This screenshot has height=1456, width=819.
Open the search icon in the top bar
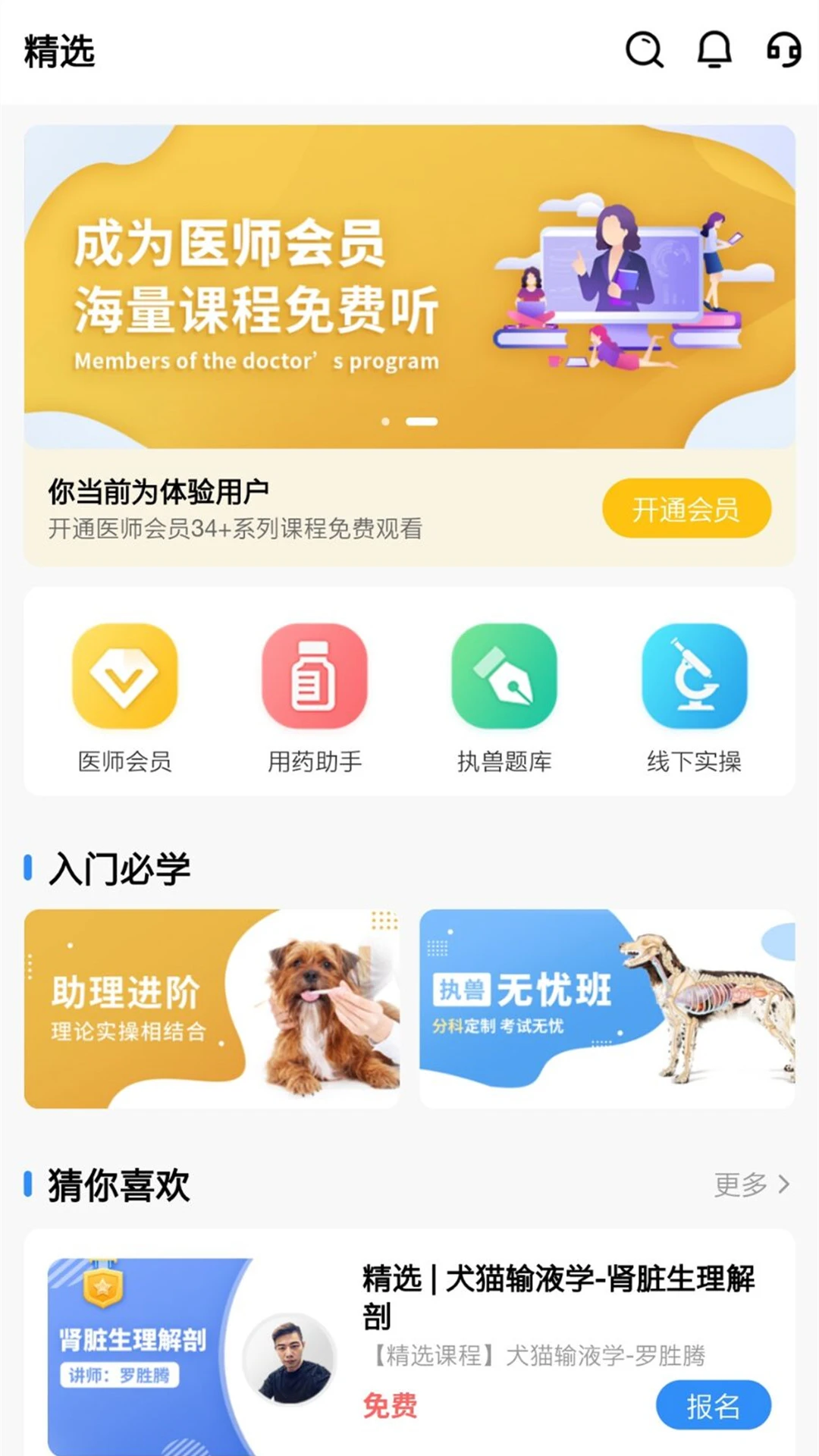(644, 52)
